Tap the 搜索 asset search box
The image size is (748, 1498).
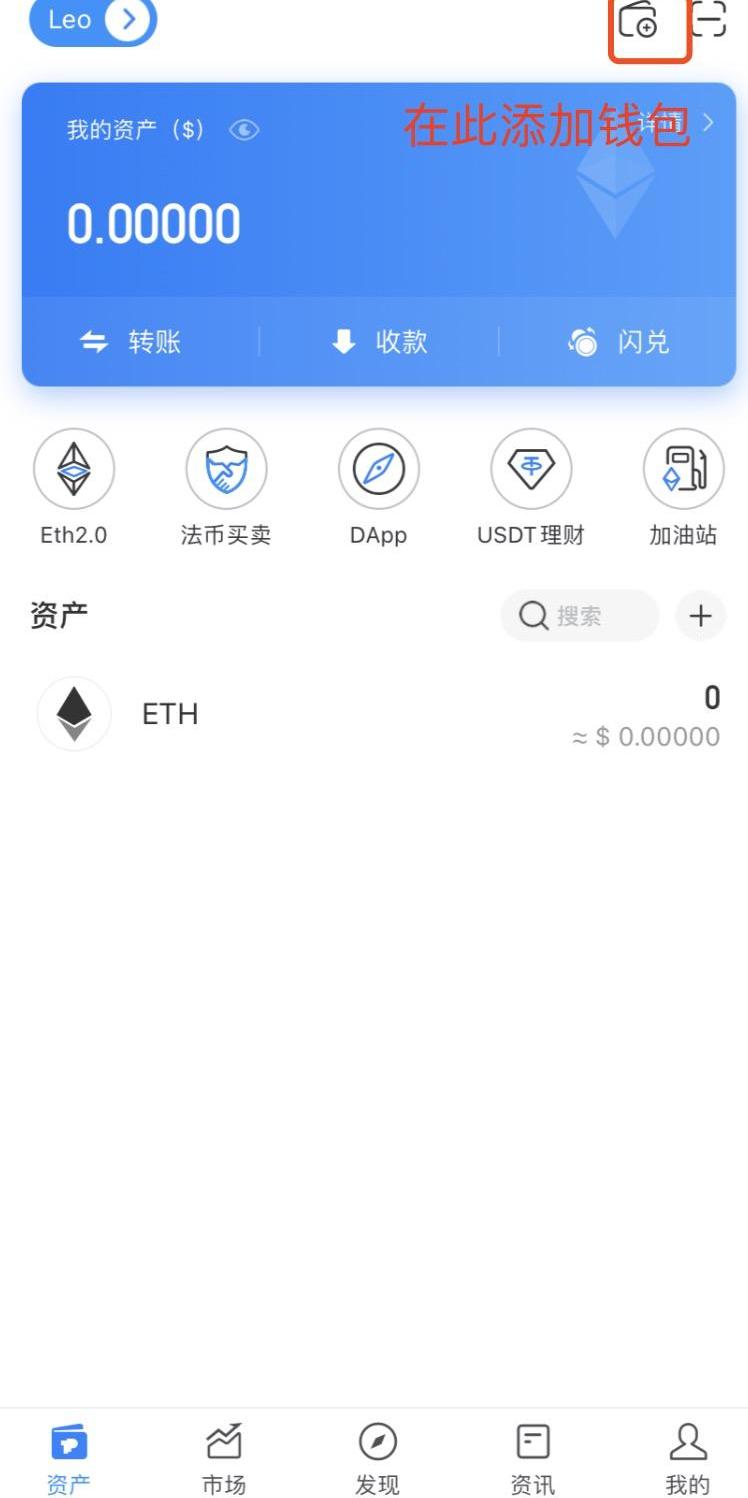580,616
